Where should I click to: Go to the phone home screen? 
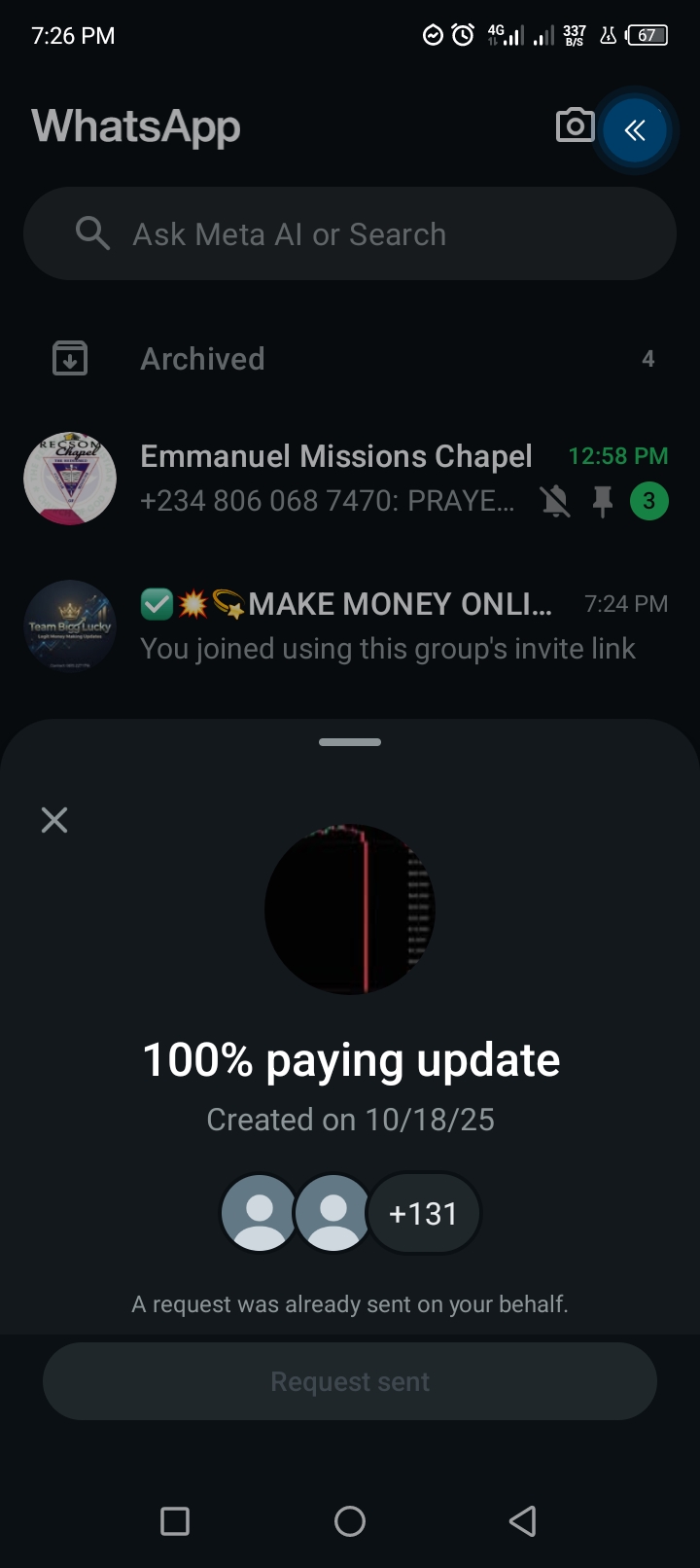coord(350,1520)
